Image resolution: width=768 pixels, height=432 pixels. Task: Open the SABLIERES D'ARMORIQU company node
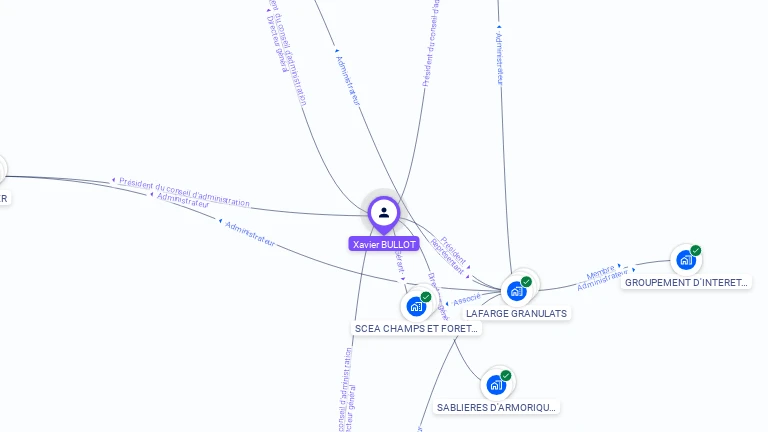[496, 384]
